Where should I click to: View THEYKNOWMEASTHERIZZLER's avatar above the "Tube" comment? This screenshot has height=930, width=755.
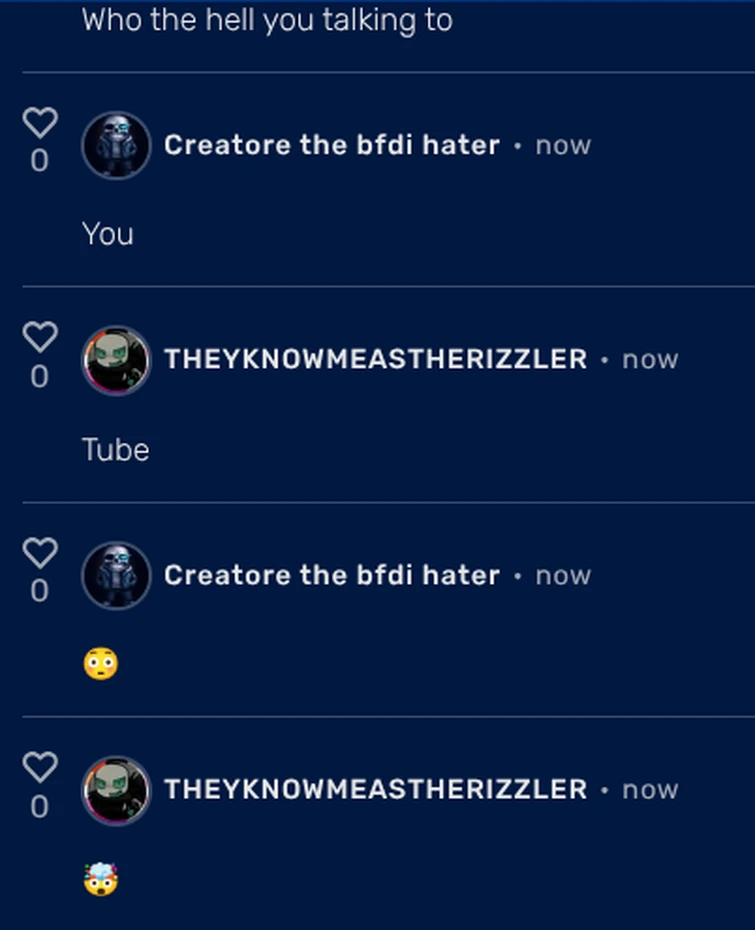click(x=116, y=360)
